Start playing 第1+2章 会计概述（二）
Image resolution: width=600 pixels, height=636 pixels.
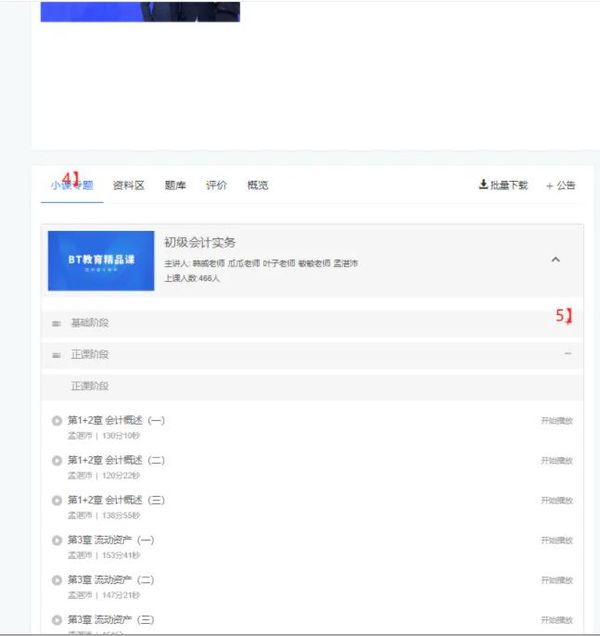(556, 461)
